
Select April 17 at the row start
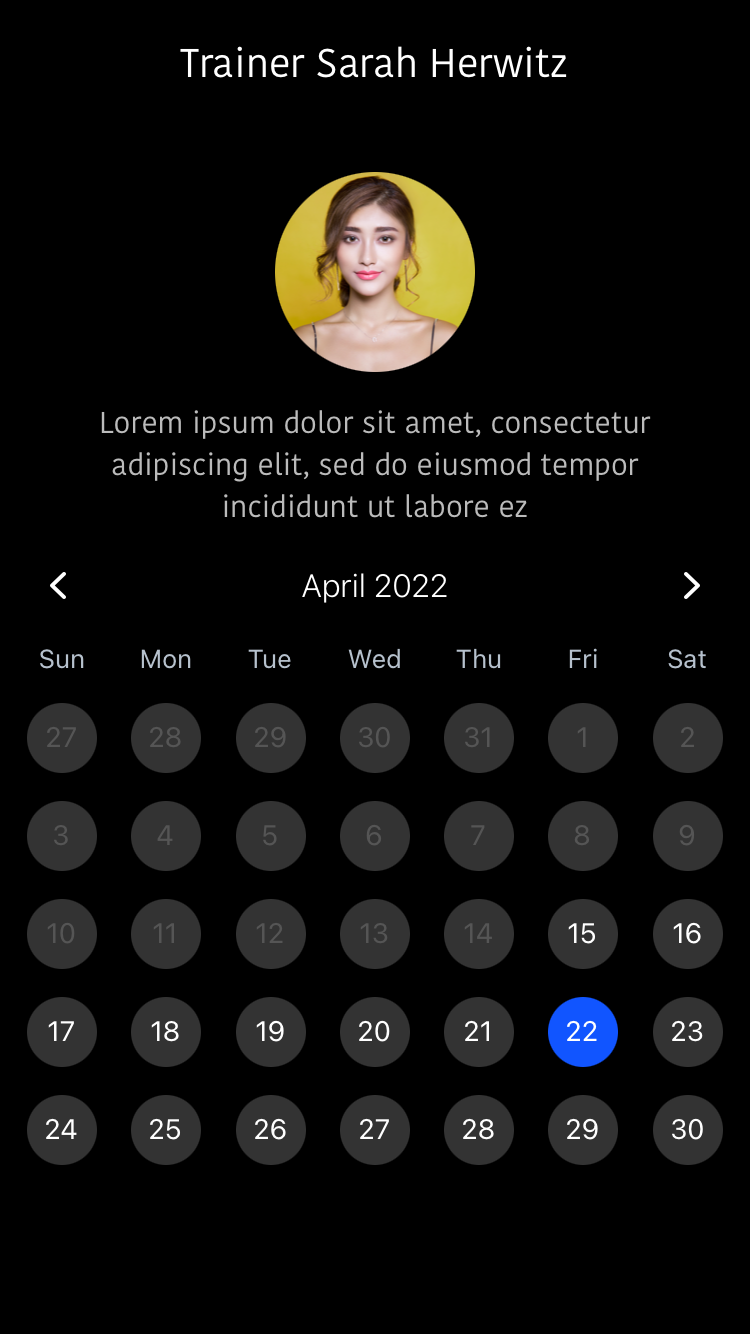tap(62, 1031)
